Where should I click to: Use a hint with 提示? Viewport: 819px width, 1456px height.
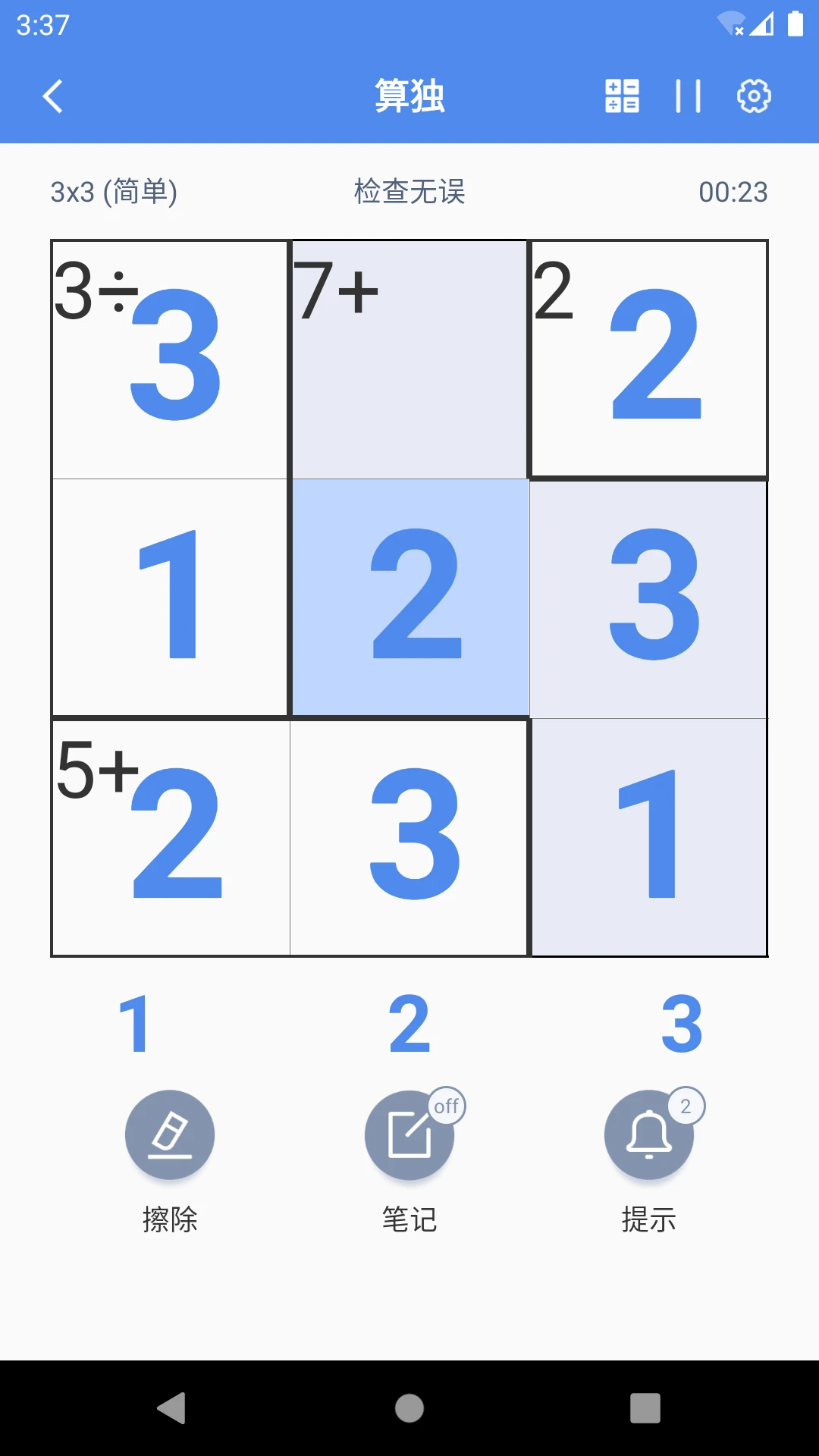tap(649, 1135)
